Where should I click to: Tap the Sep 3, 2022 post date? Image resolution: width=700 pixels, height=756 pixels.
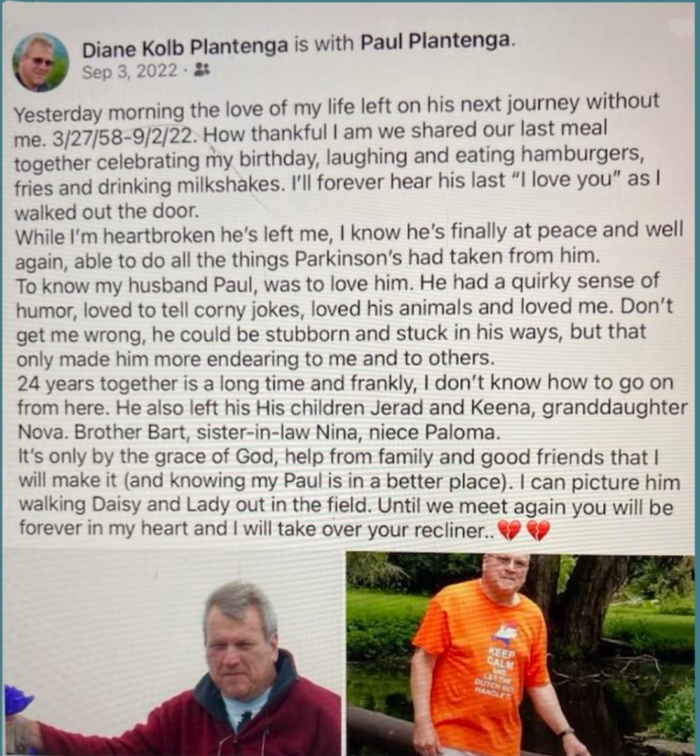pyautogui.click(x=128, y=71)
